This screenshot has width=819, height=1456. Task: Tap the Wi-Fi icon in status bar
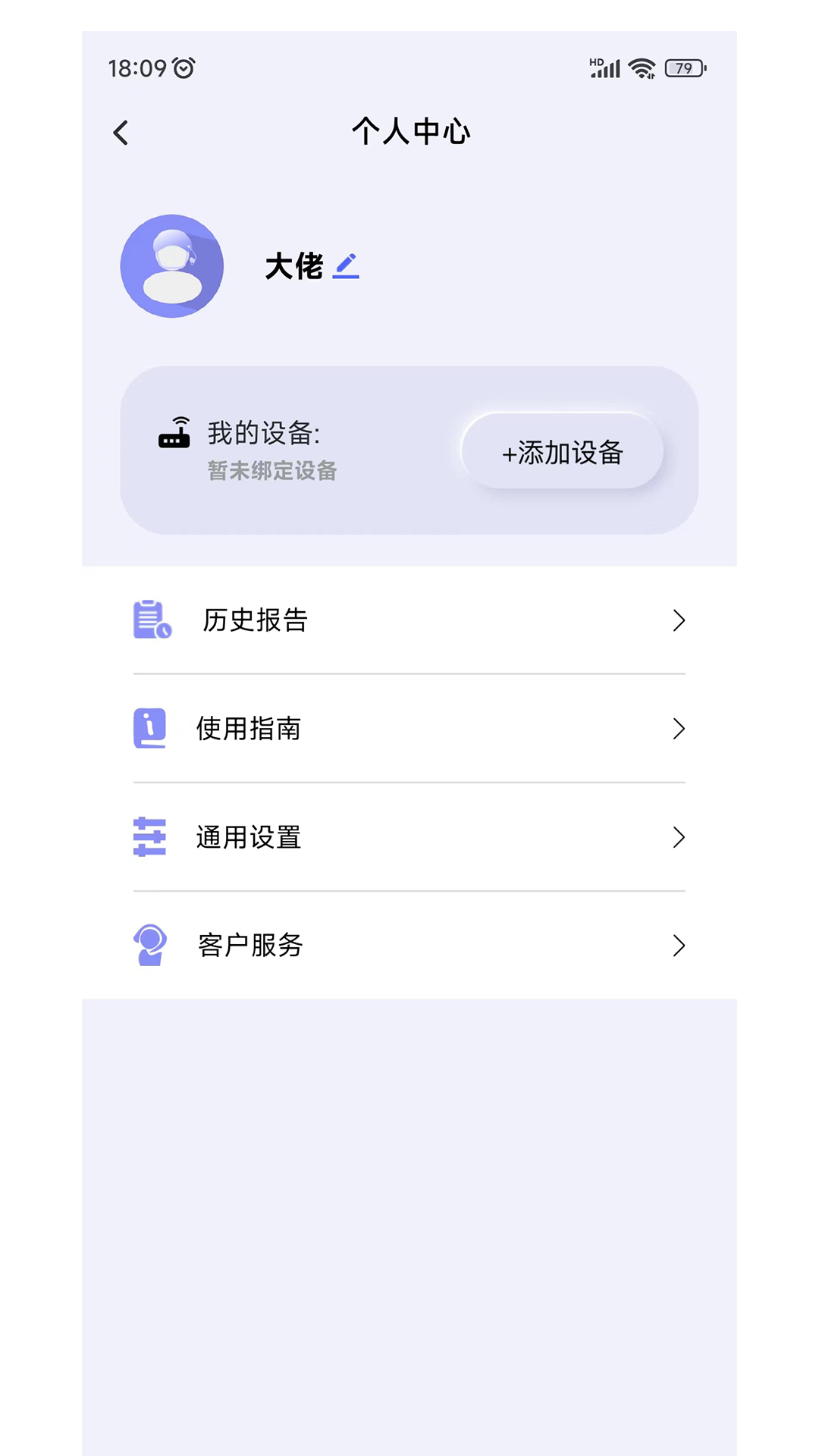pos(641,67)
